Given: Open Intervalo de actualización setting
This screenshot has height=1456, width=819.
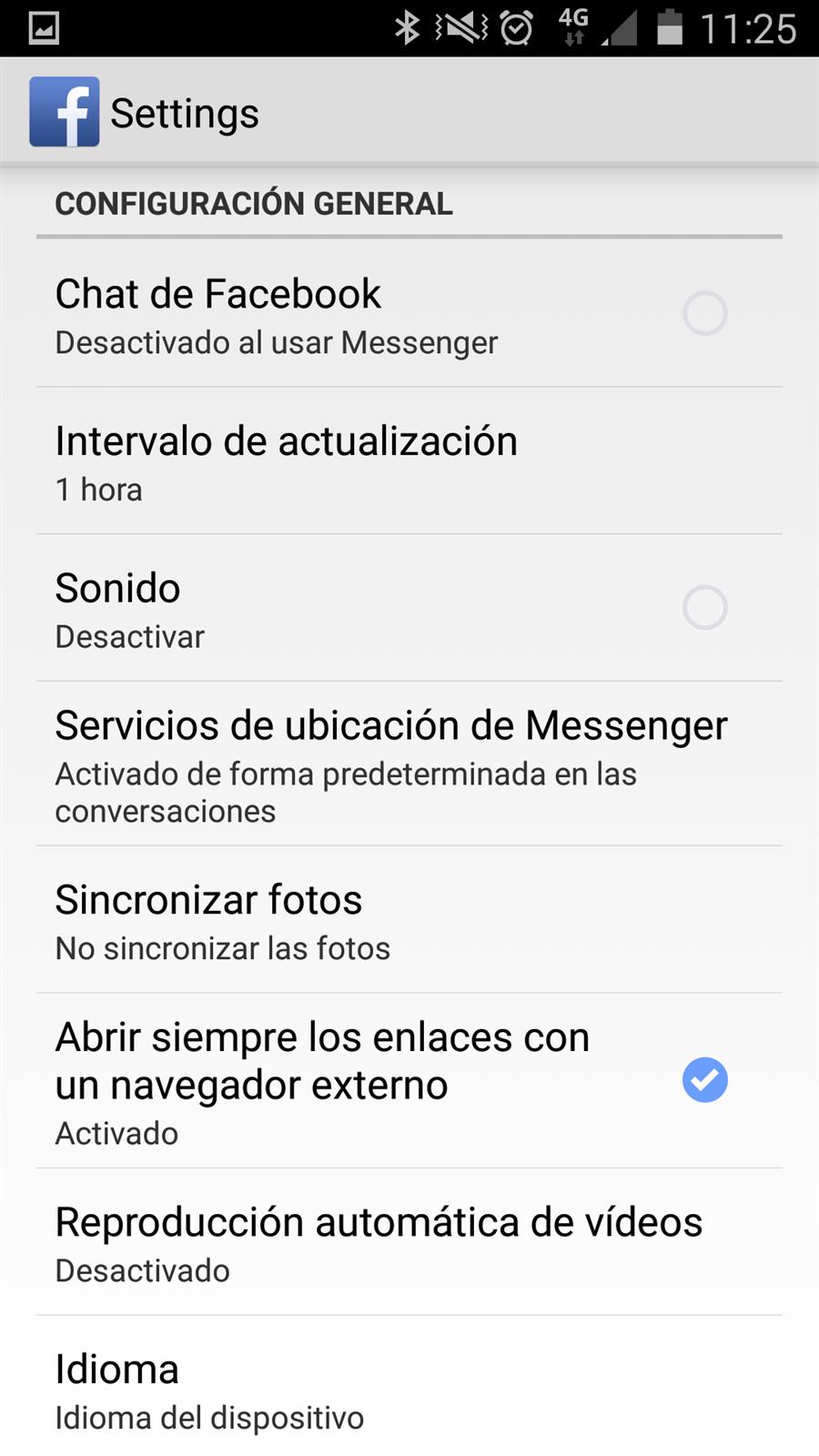Looking at the screenshot, I should (409, 462).
